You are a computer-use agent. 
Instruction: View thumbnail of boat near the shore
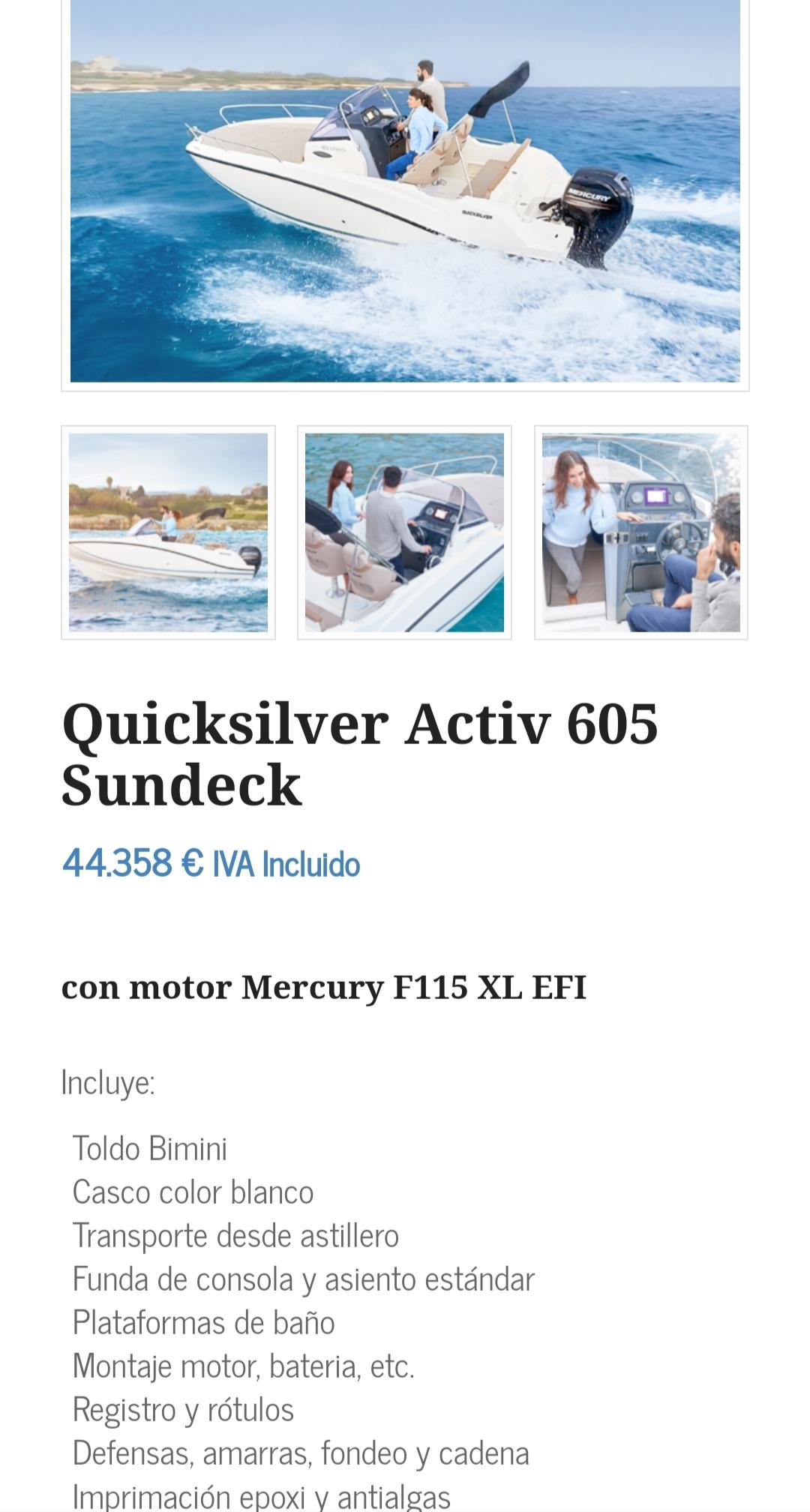[x=168, y=532]
